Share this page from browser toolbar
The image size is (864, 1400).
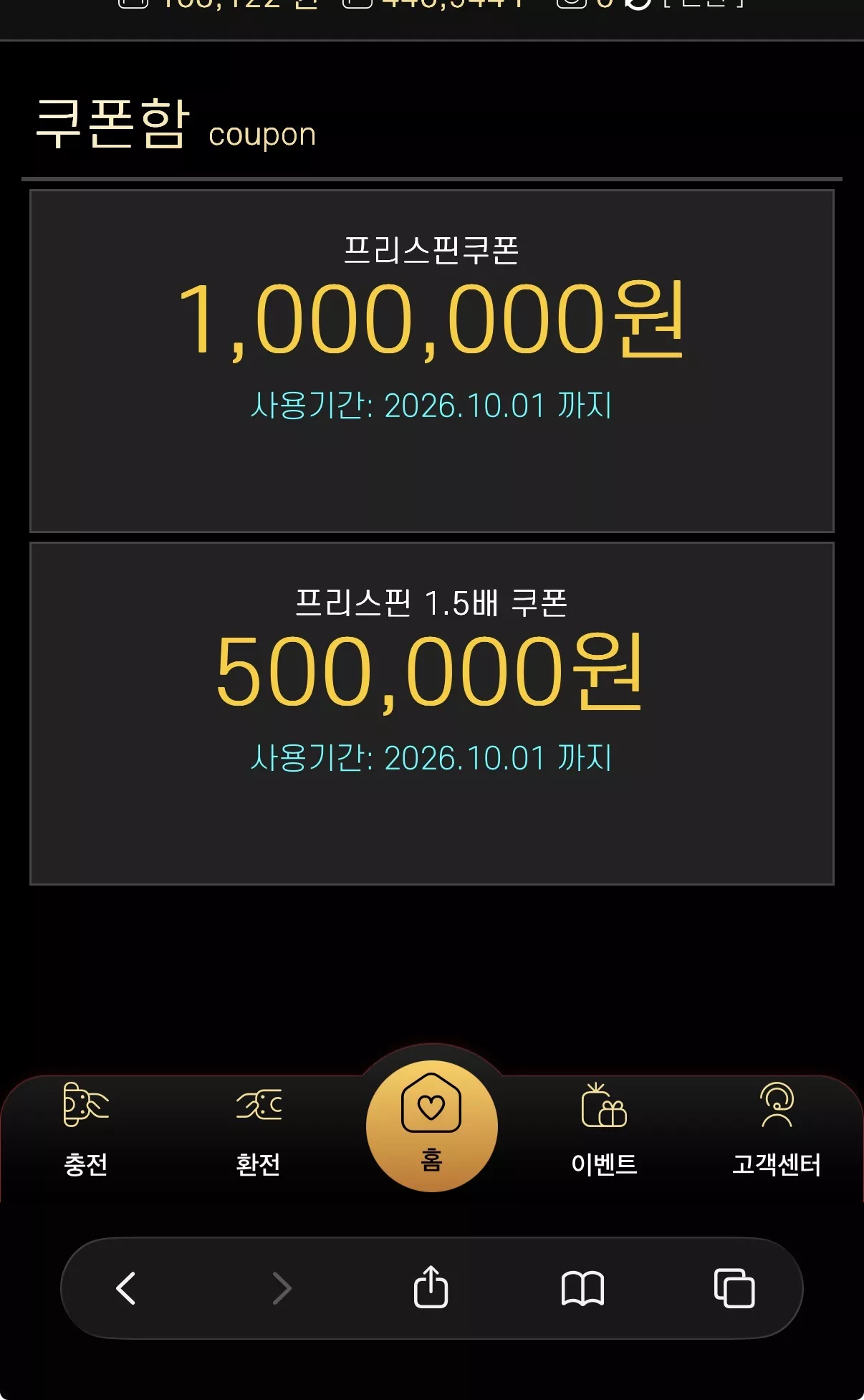coord(431,1288)
